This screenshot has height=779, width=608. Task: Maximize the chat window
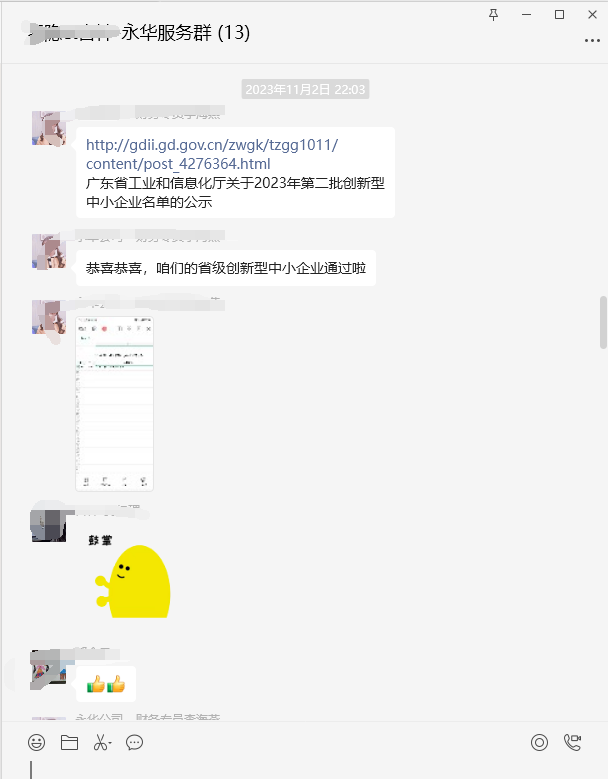(559, 14)
